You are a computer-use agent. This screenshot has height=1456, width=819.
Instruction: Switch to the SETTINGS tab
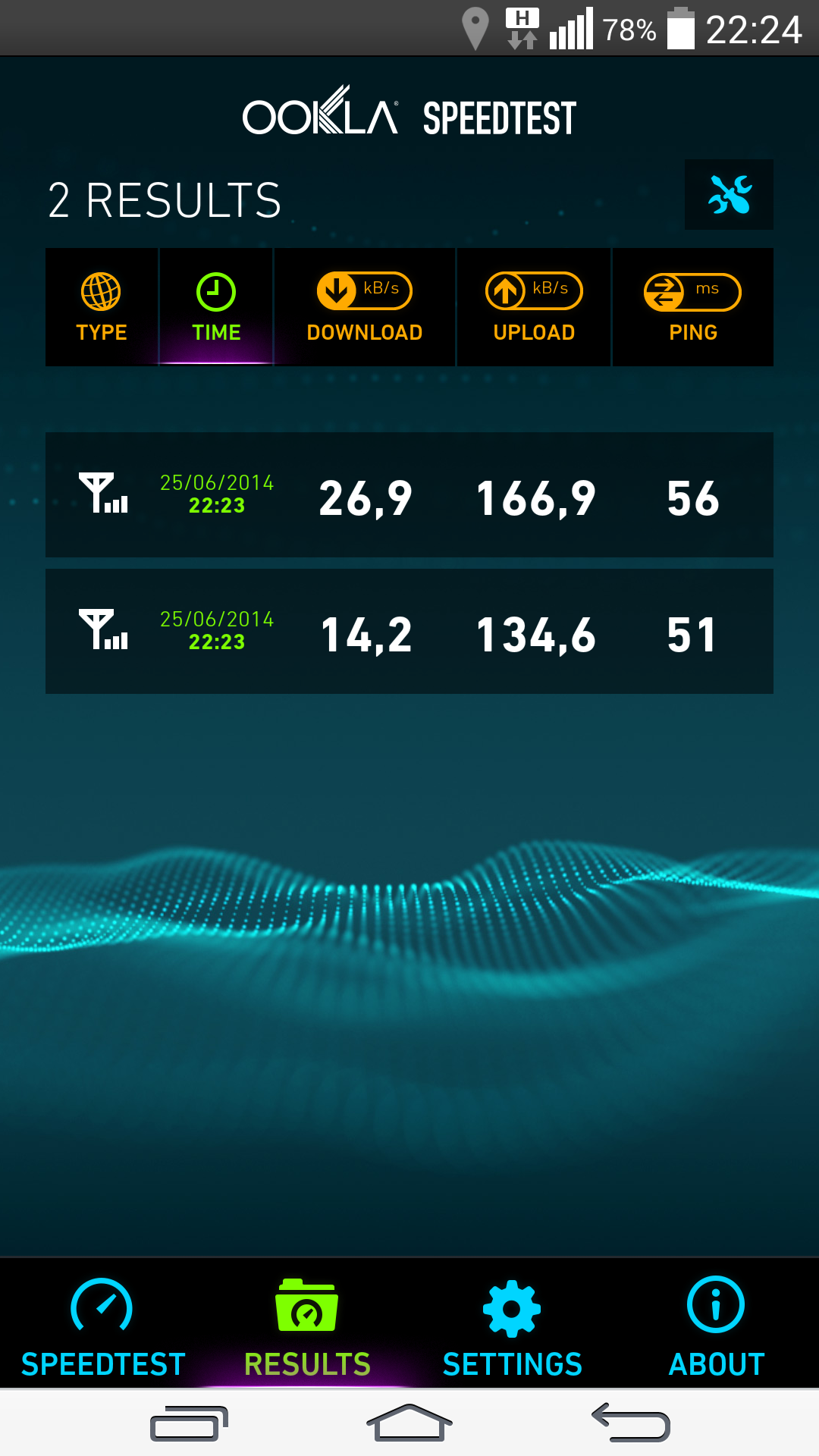[513, 1335]
